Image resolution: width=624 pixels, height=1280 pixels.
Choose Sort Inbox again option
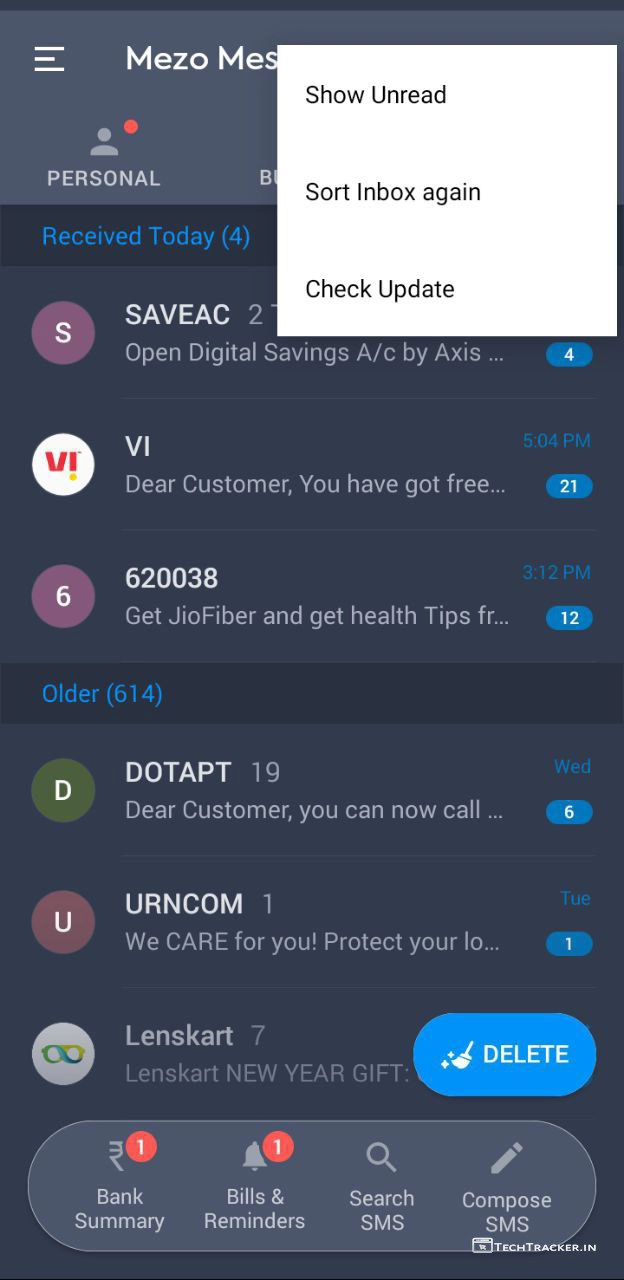point(393,192)
